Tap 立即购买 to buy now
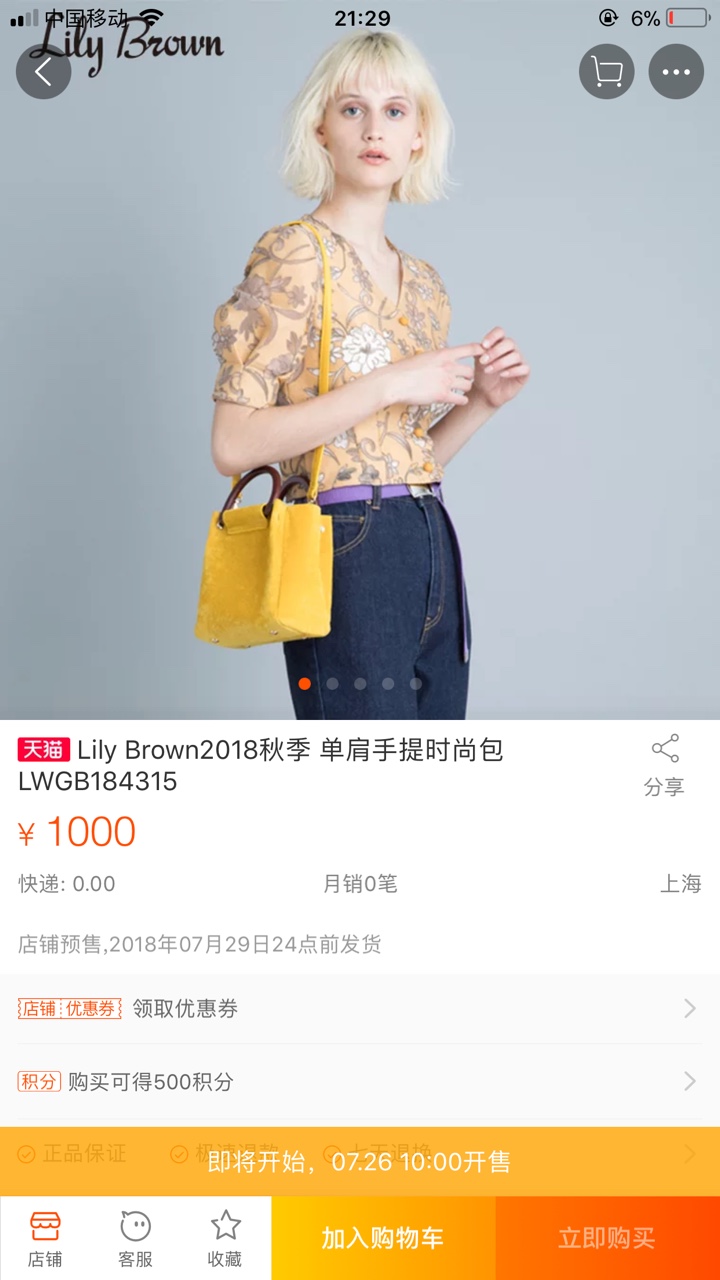Screen dimensions: 720x1280 pyautogui.click(x=608, y=1238)
